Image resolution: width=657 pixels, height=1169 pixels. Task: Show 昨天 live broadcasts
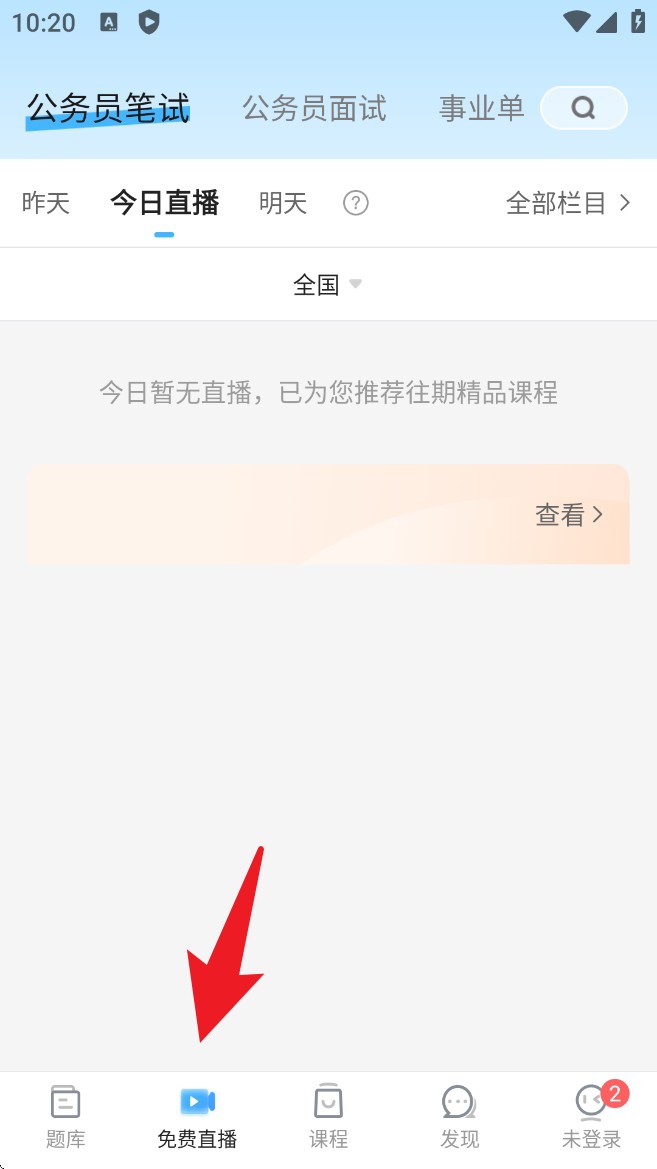tap(46, 204)
